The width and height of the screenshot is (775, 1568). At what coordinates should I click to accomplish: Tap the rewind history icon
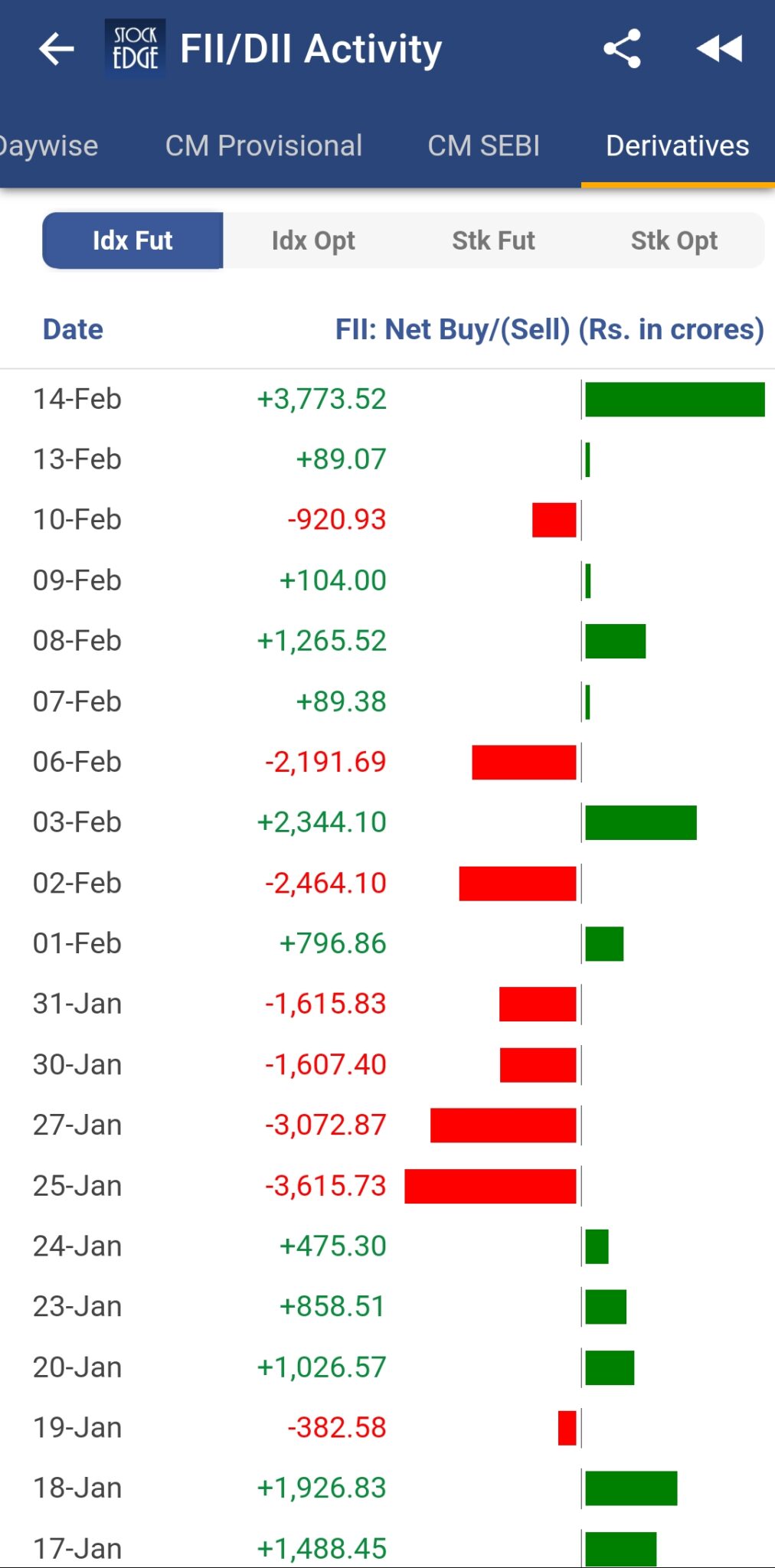718,47
